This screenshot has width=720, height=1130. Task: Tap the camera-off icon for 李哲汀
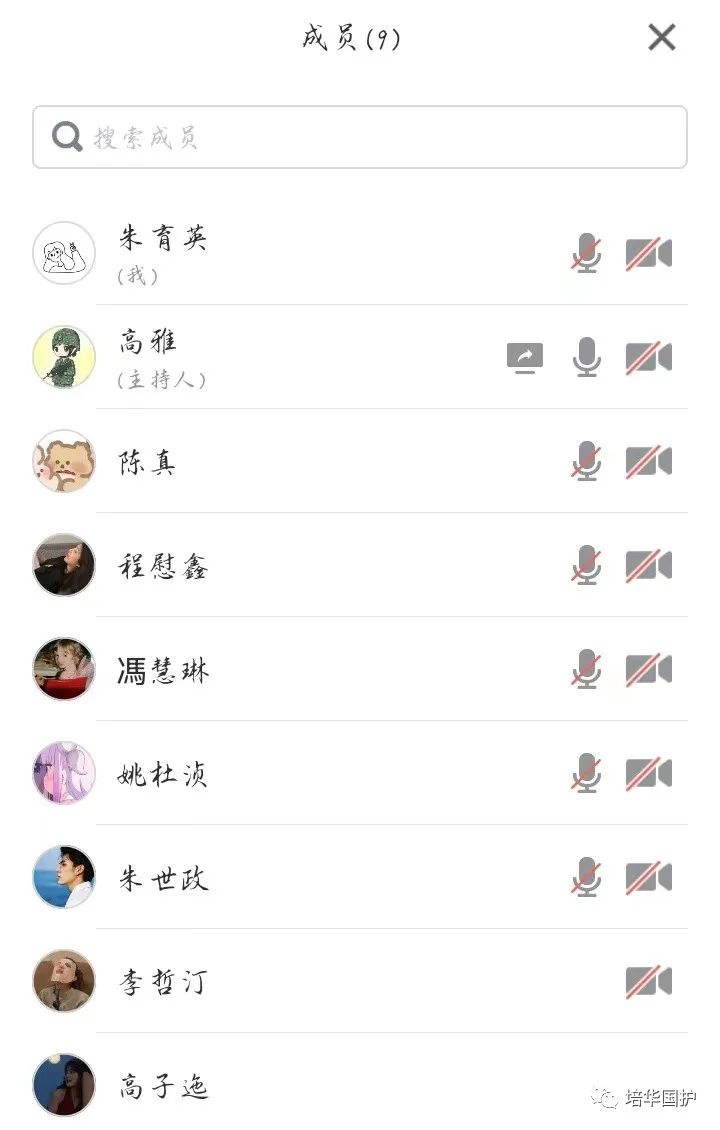click(x=648, y=982)
